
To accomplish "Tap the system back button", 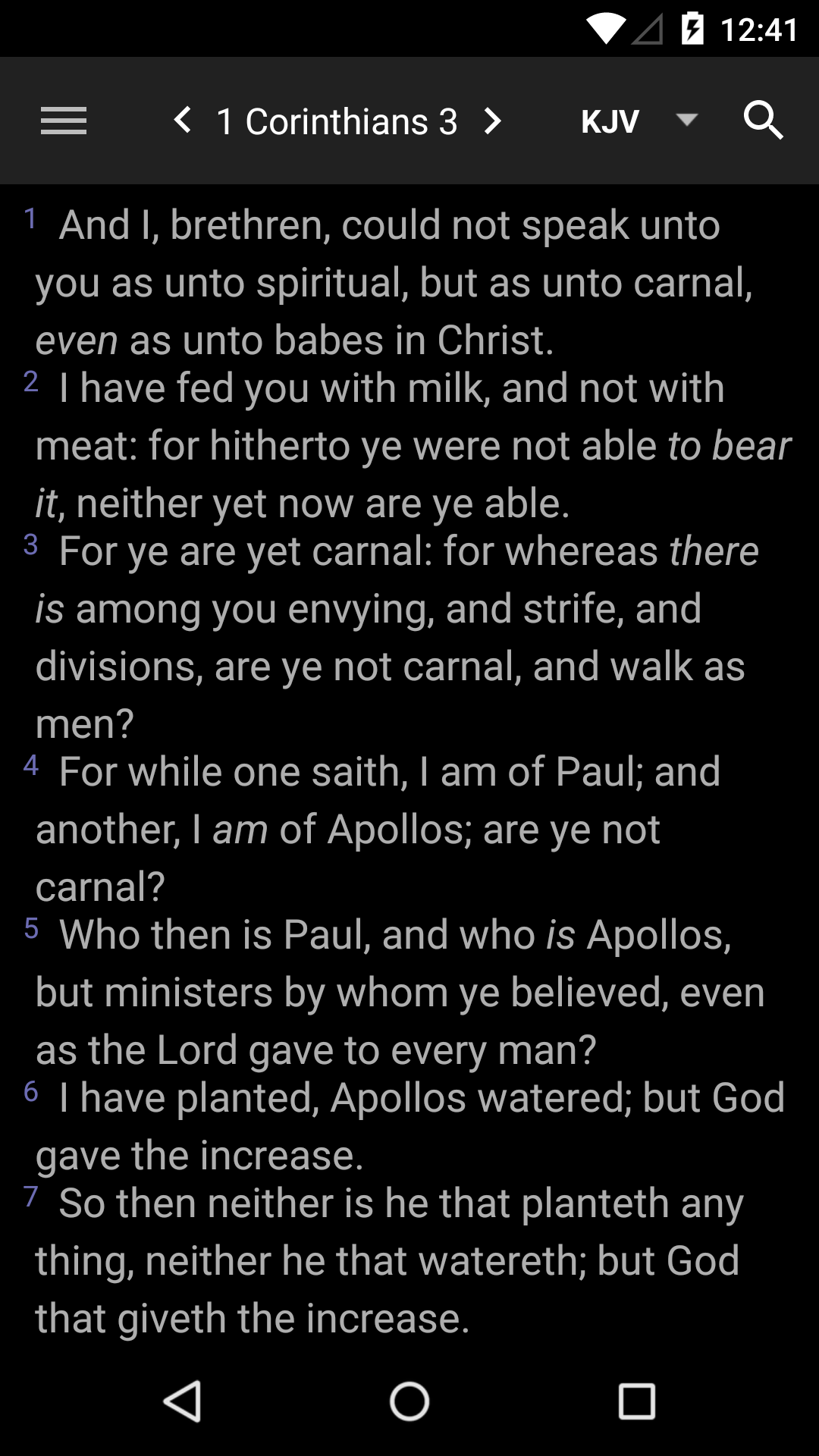I will click(x=182, y=1401).
